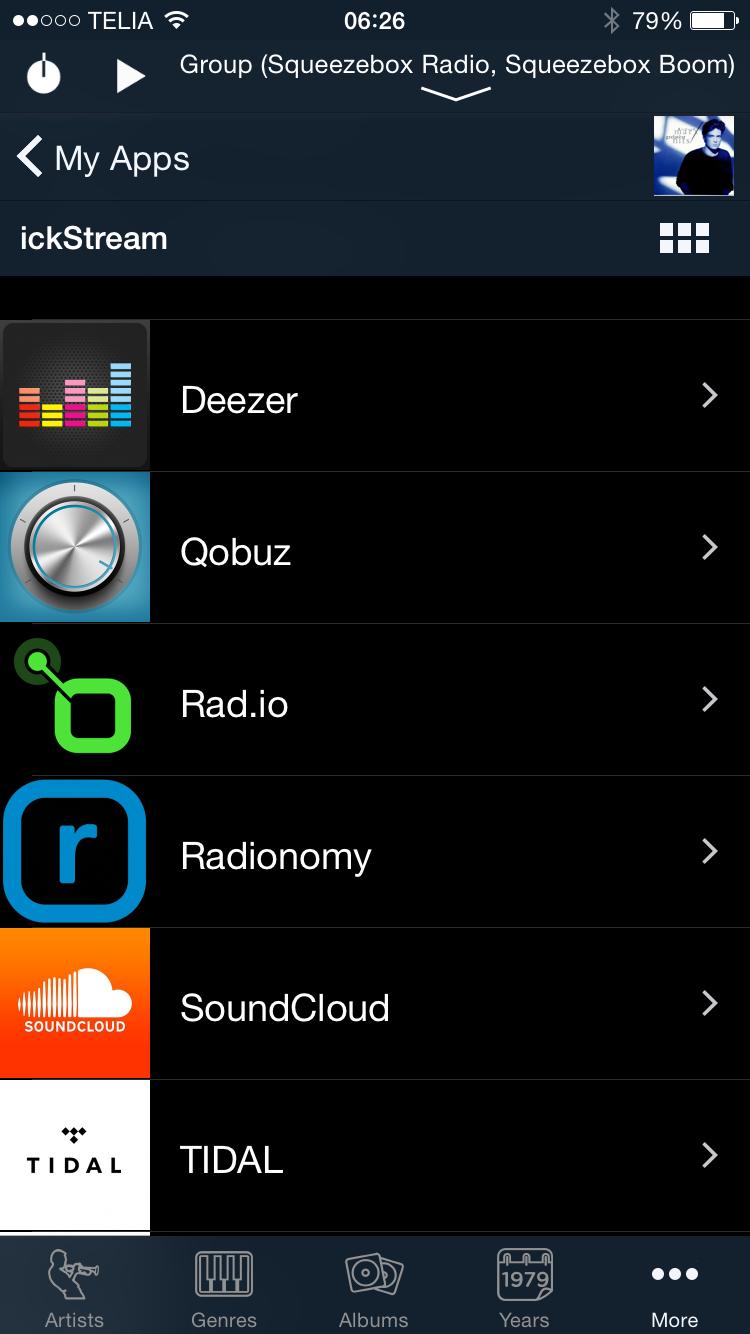Image resolution: width=750 pixels, height=1334 pixels.
Task: Launch the TIDAL service
Action: 375,1157
